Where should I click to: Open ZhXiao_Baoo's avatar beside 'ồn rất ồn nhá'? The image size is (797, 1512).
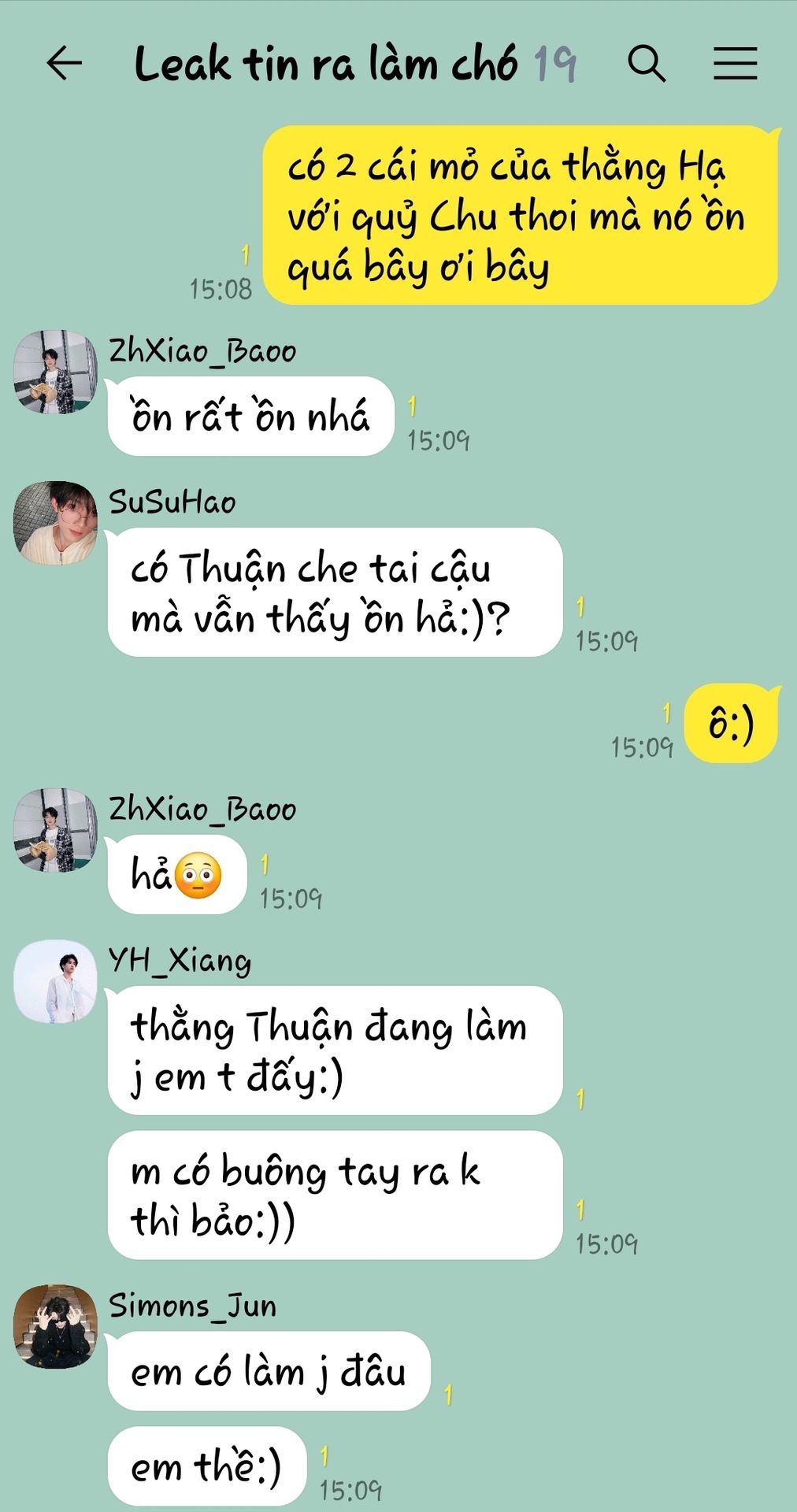click(x=55, y=372)
